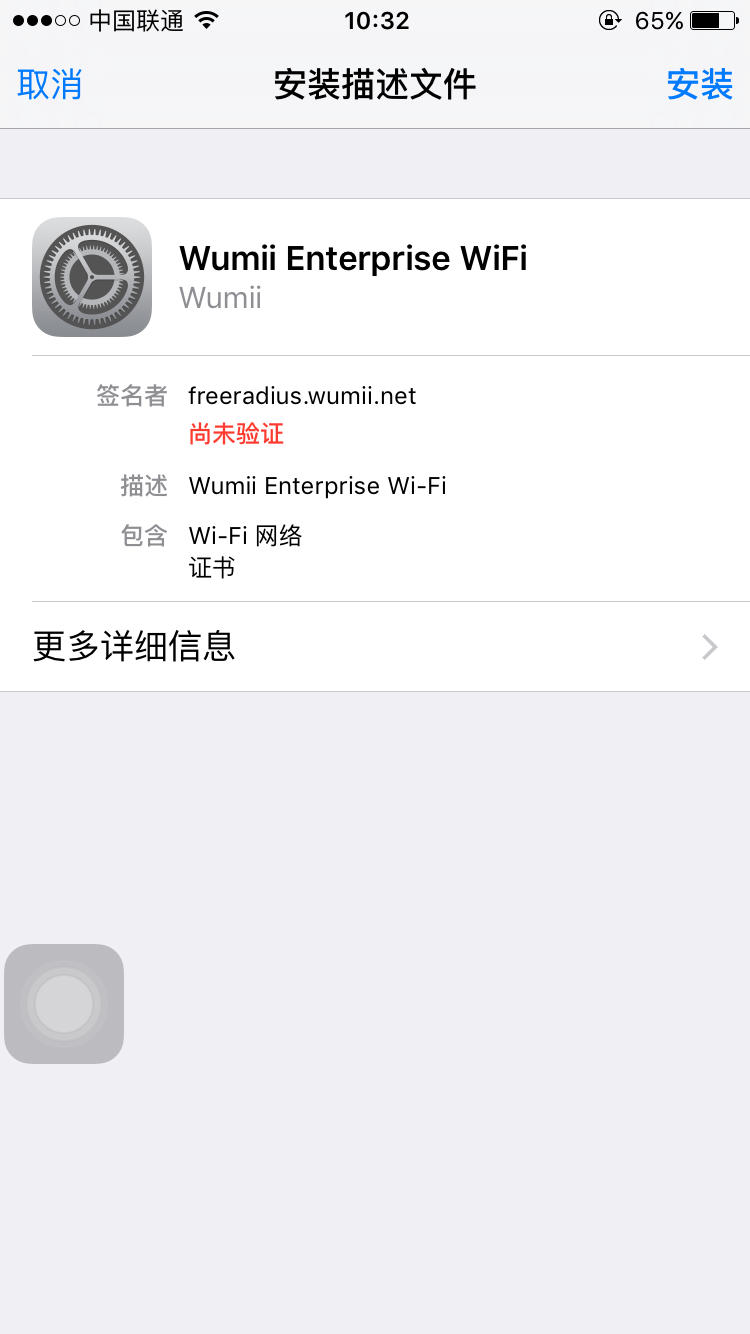Open the AssistiveTouch floating button
Image resolution: width=750 pixels, height=1334 pixels.
64,1003
